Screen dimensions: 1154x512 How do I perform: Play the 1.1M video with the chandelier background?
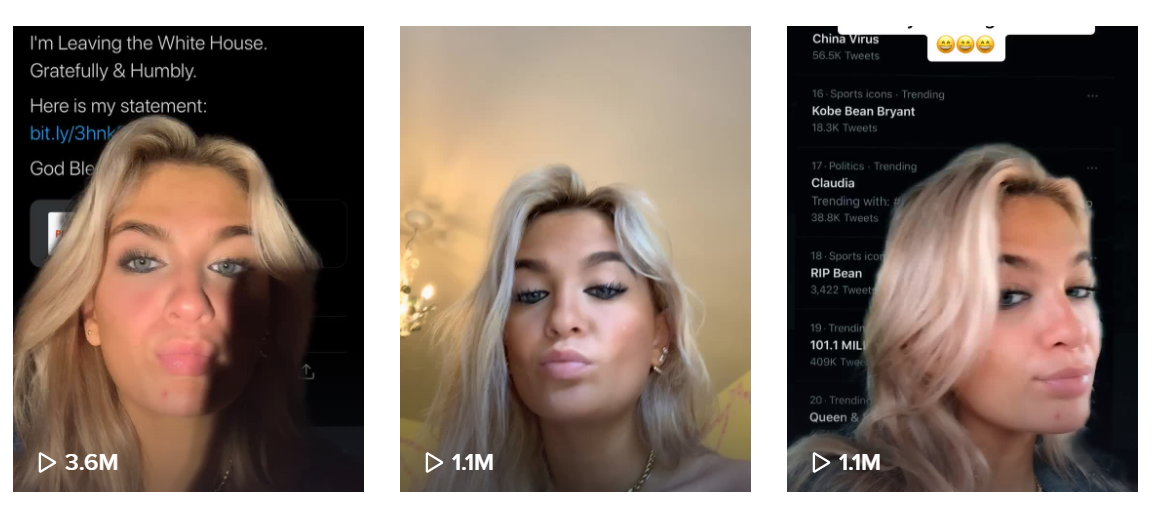[x=575, y=258]
